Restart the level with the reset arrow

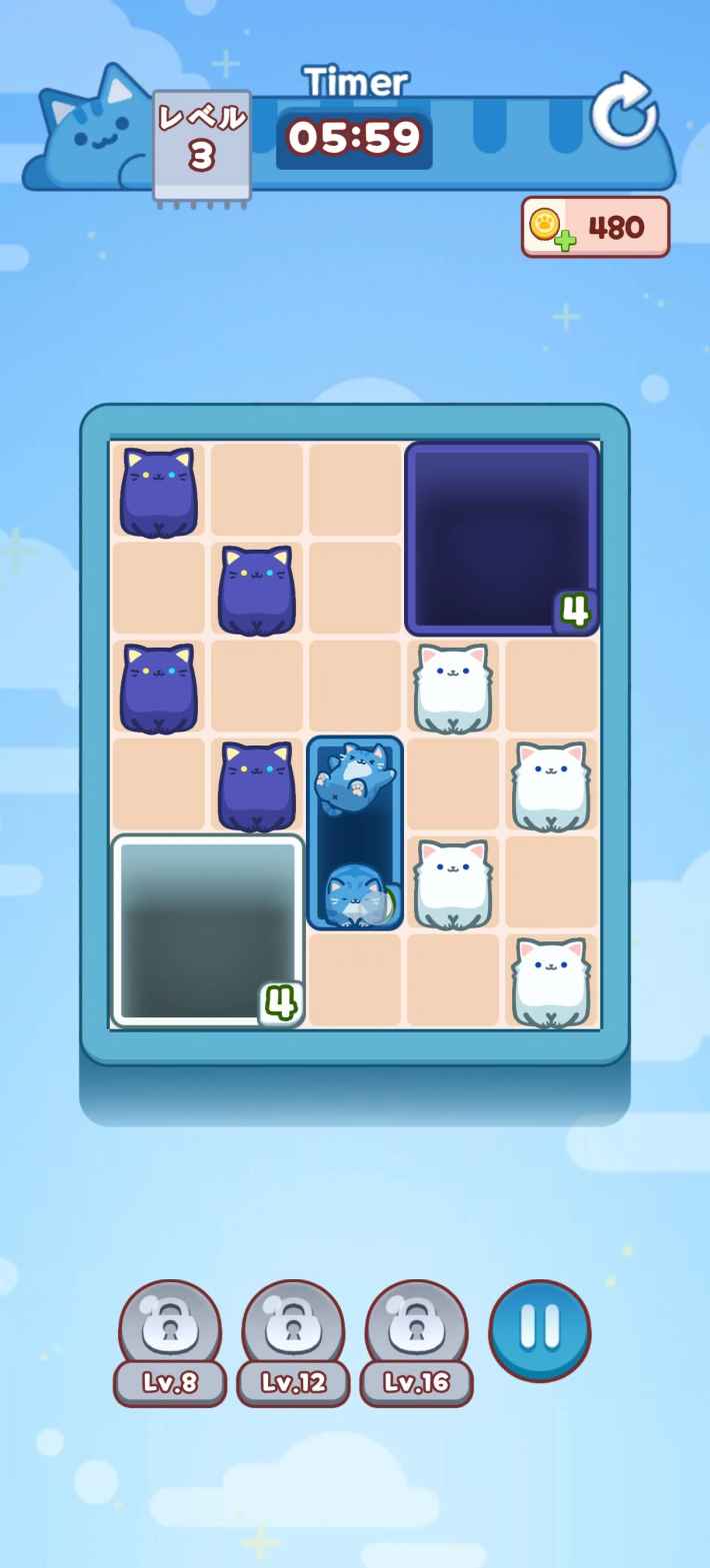coord(624,111)
